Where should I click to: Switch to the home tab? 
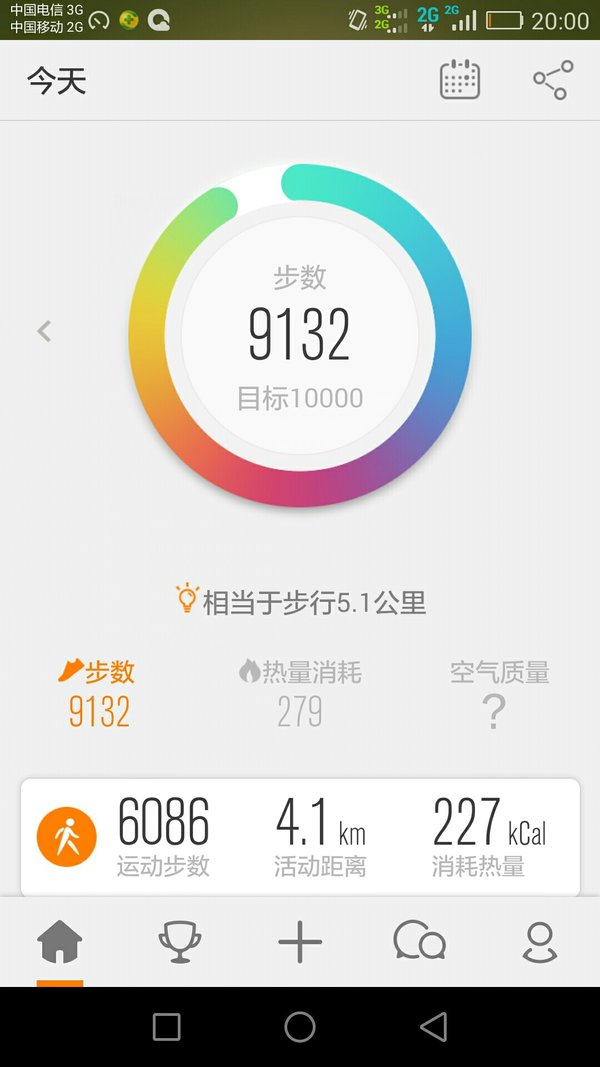pos(60,942)
